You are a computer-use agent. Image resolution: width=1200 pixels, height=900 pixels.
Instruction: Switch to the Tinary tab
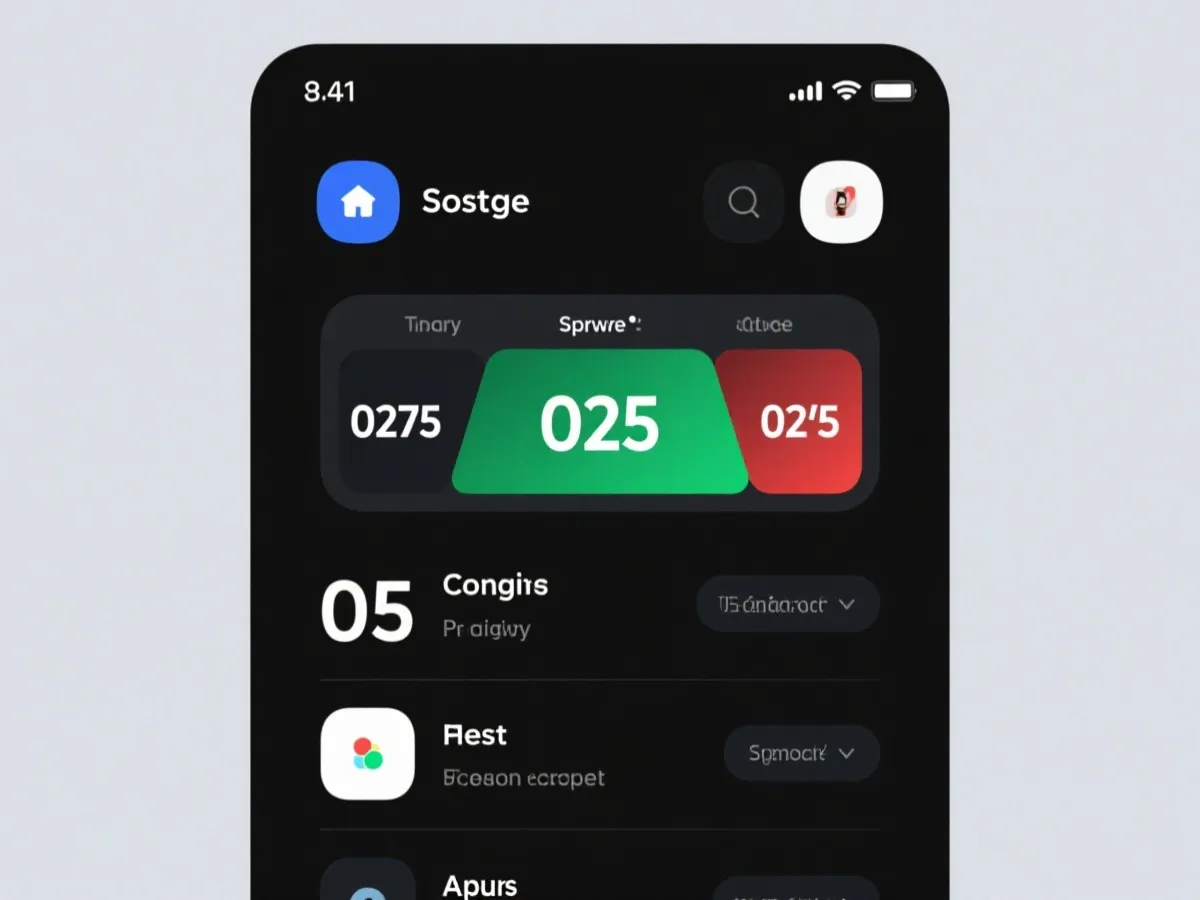point(432,325)
